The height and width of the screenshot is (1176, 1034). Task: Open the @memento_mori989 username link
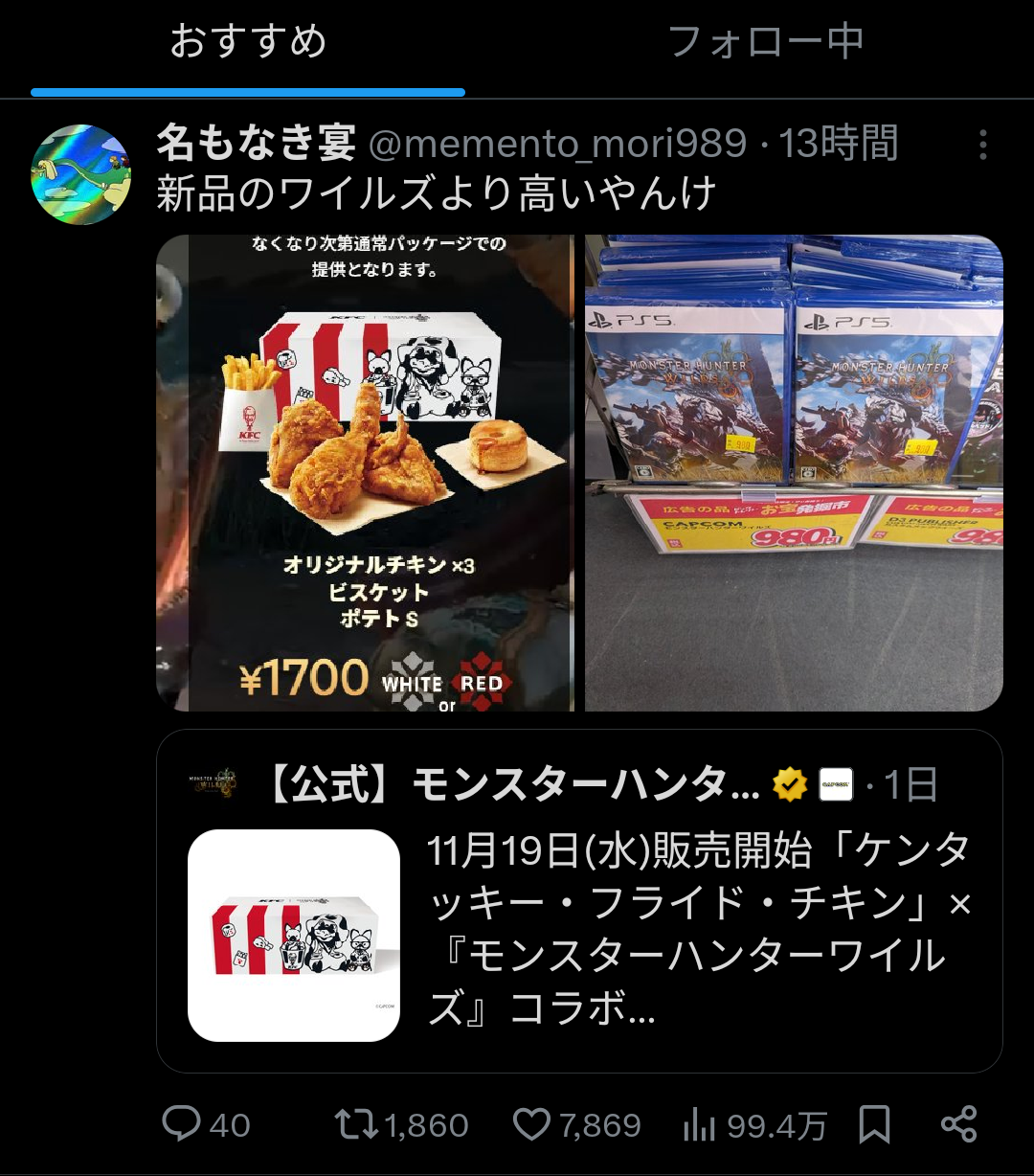(x=557, y=145)
